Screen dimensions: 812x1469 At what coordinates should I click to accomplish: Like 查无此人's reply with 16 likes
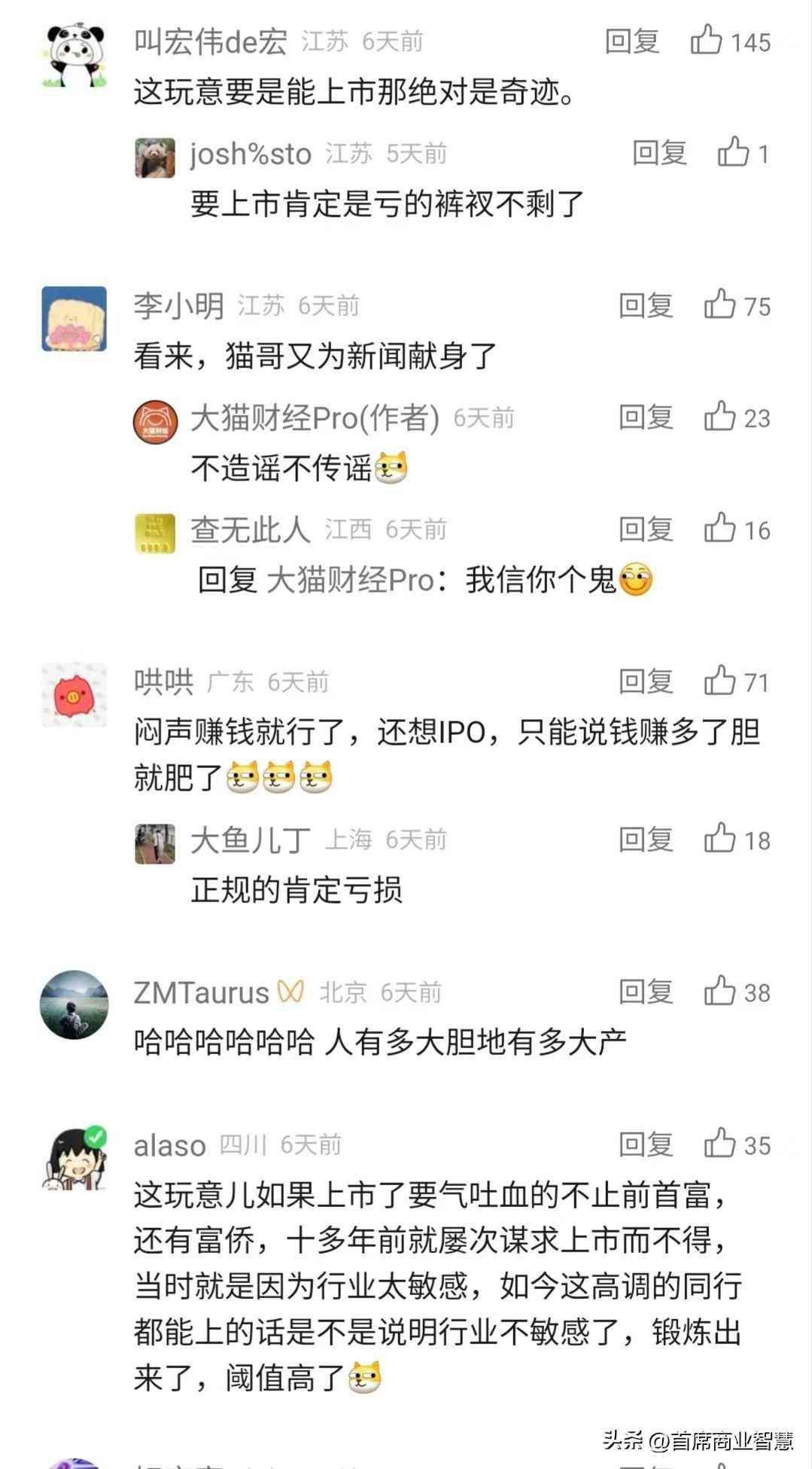point(720,529)
